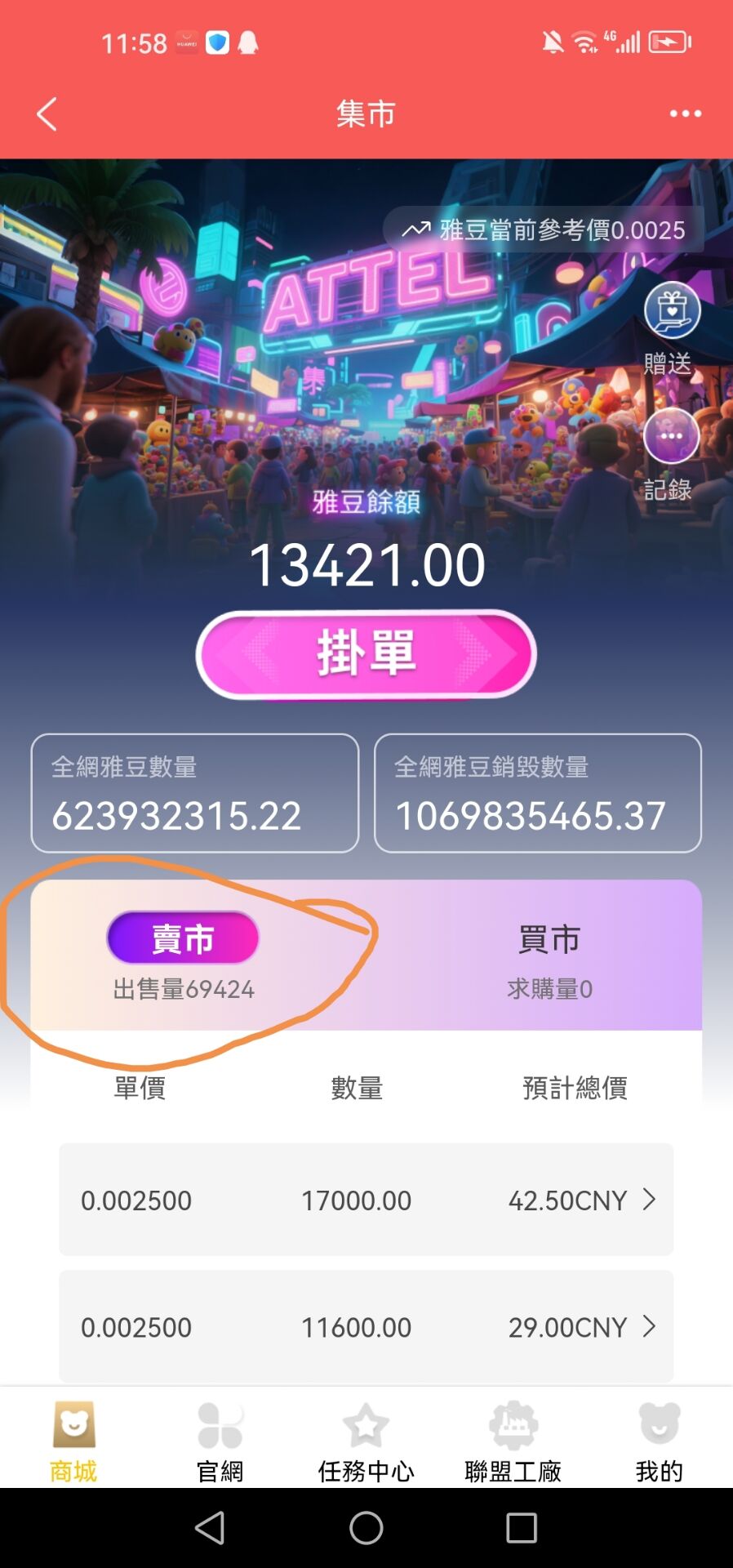Go back using the header arrow
733x1568 pixels.
click(47, 114)
